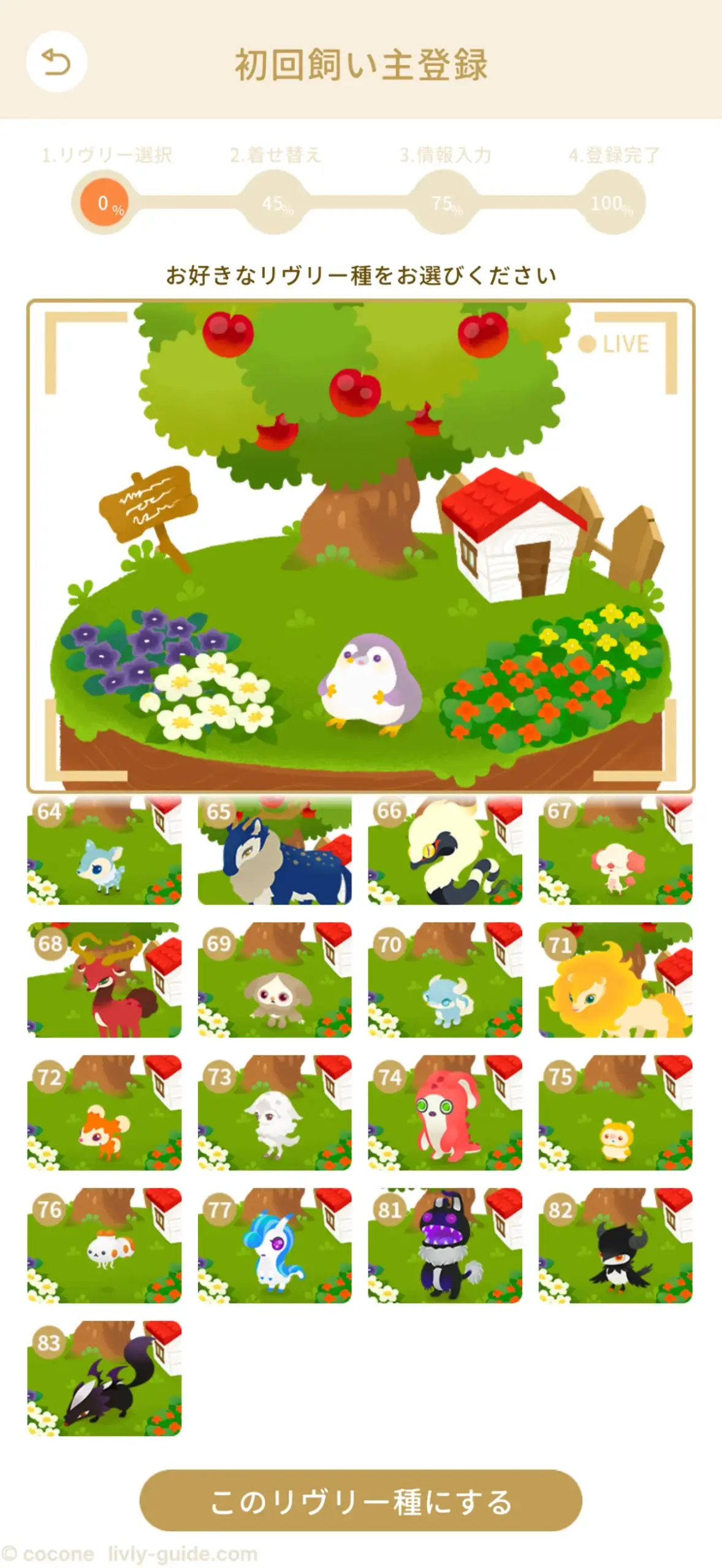The image size is (722, 1568).
Task: Choose the navy blue Livly numbered 65
Action: point(275,850)
